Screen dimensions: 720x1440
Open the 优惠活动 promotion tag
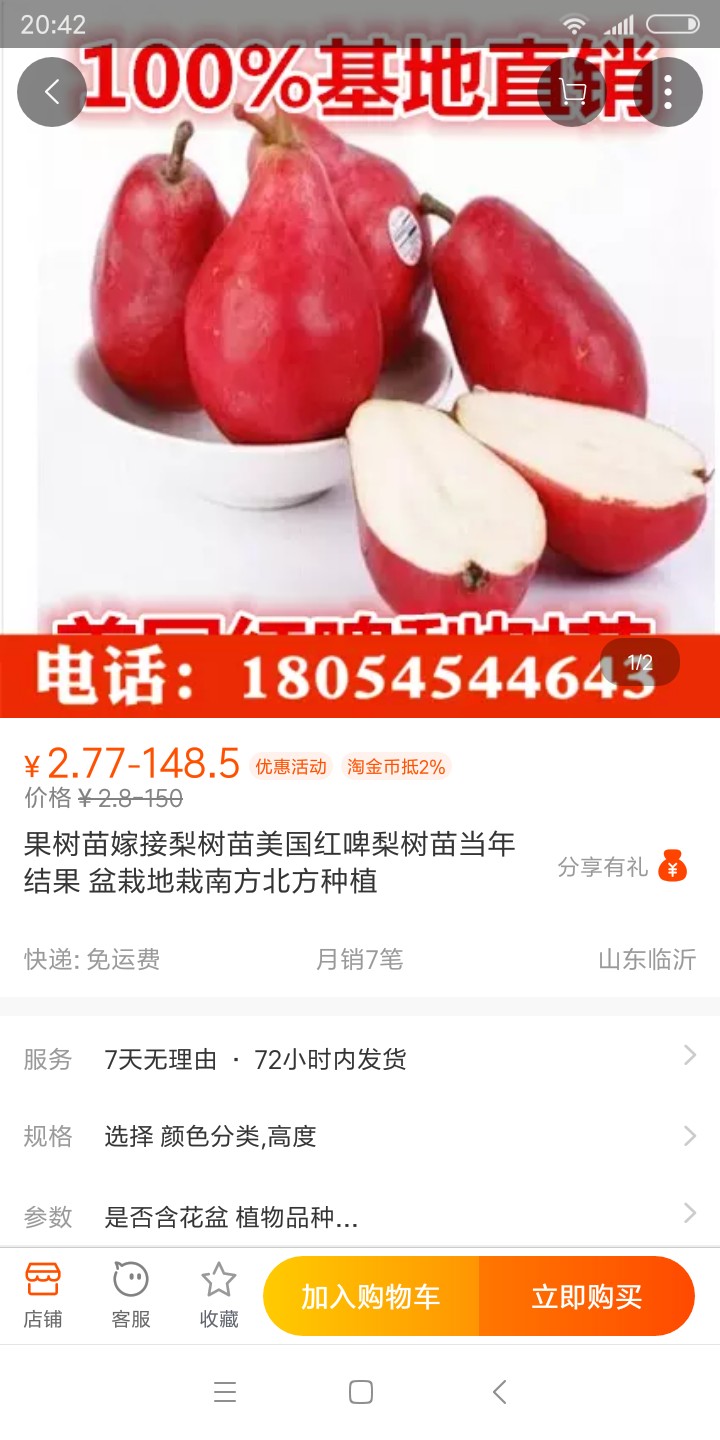[291, 767]
